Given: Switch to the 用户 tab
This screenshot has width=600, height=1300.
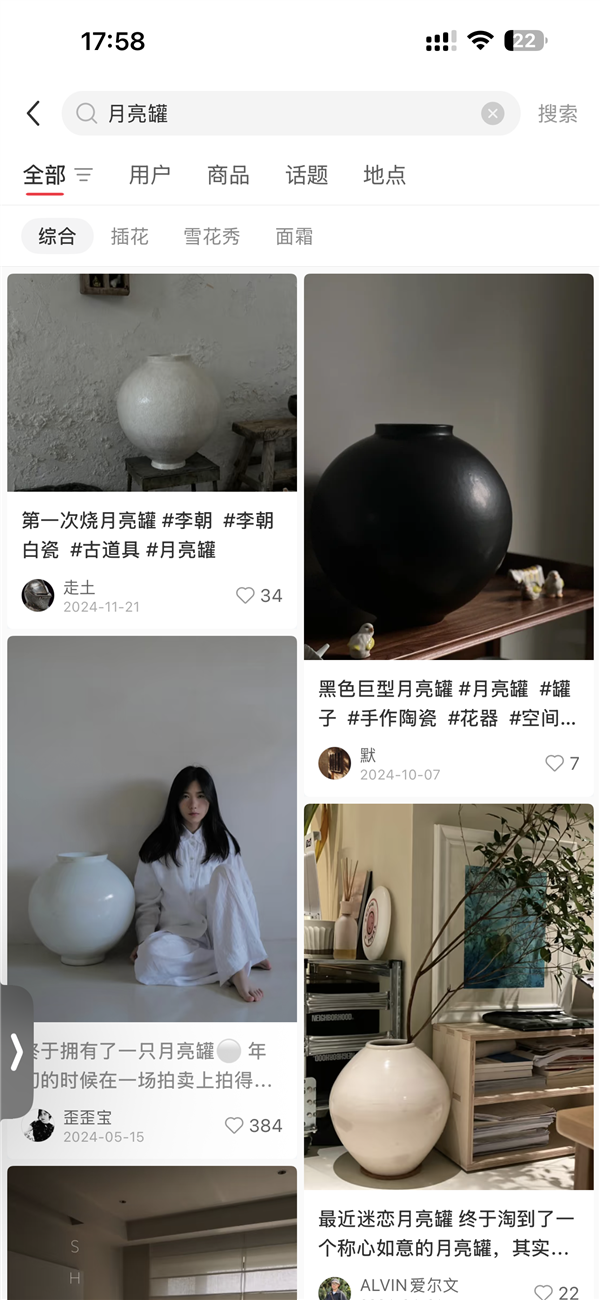Looking at the screenshot, I should pyautogui.click(x=150, y=175).
